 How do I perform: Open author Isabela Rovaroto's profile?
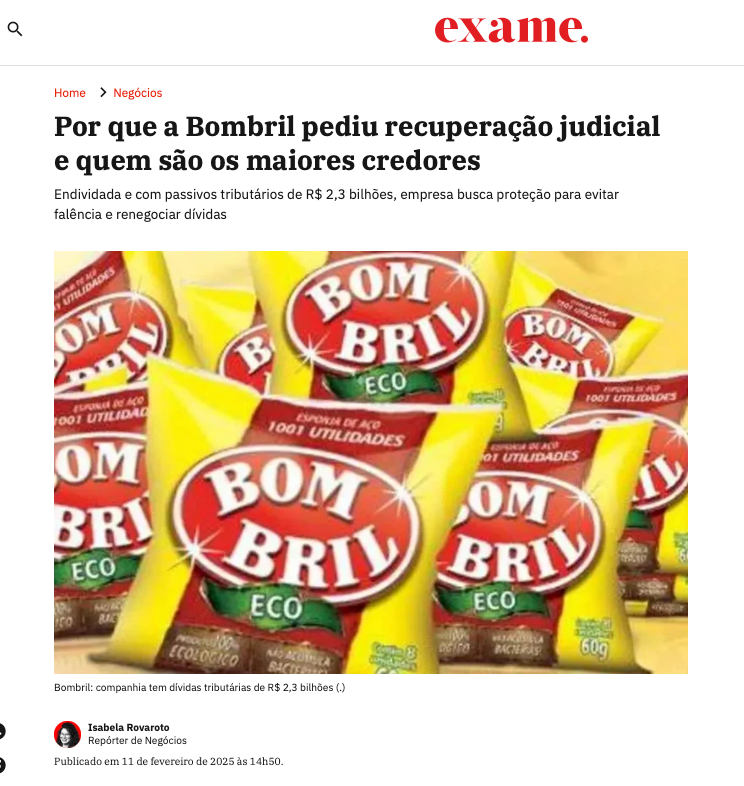click(129, 727)
